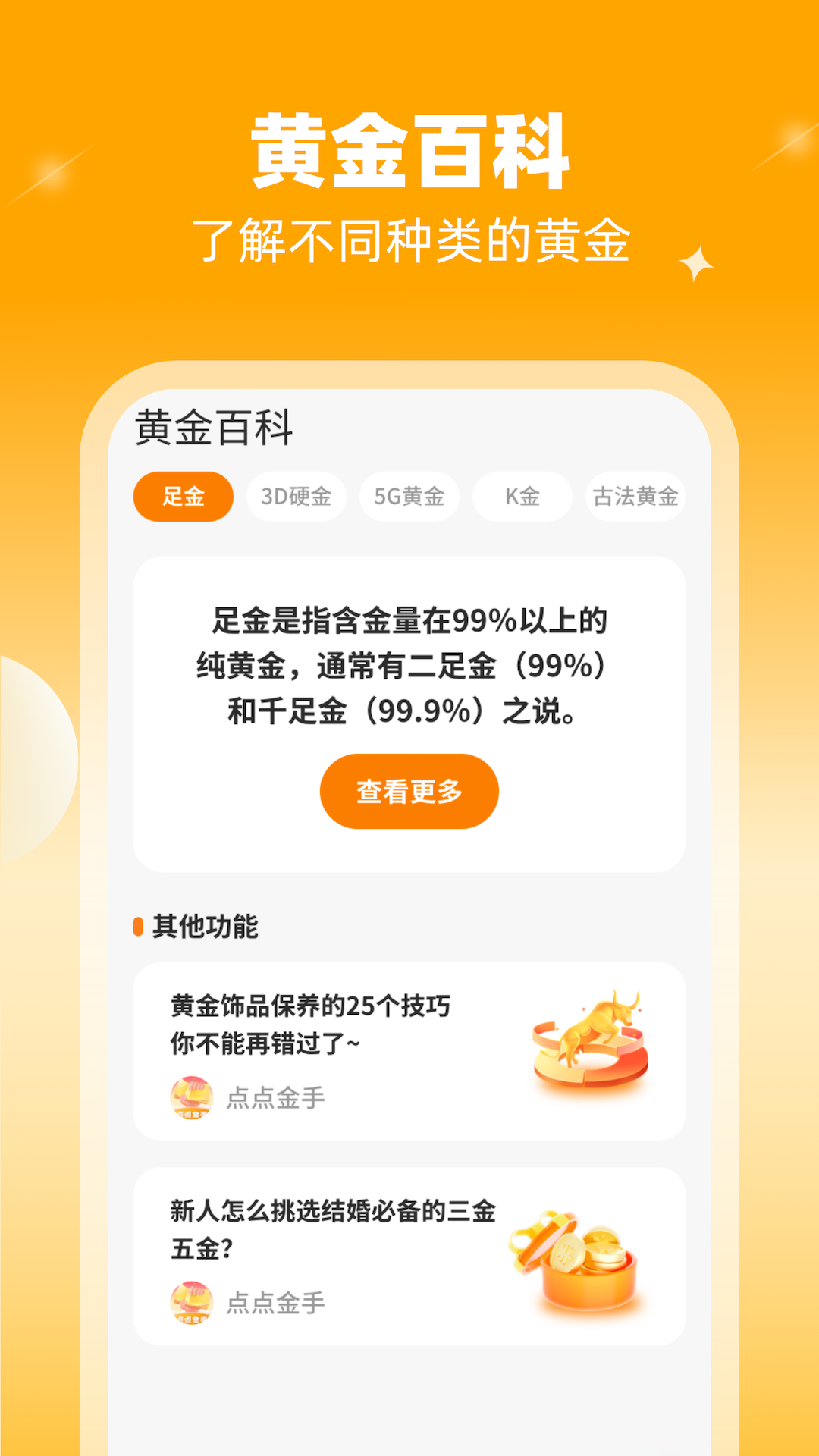Image resolution: width=819 pixels, height=1456 pixels.
Task: Select the 足金 category chip
Action: (183, 496)
